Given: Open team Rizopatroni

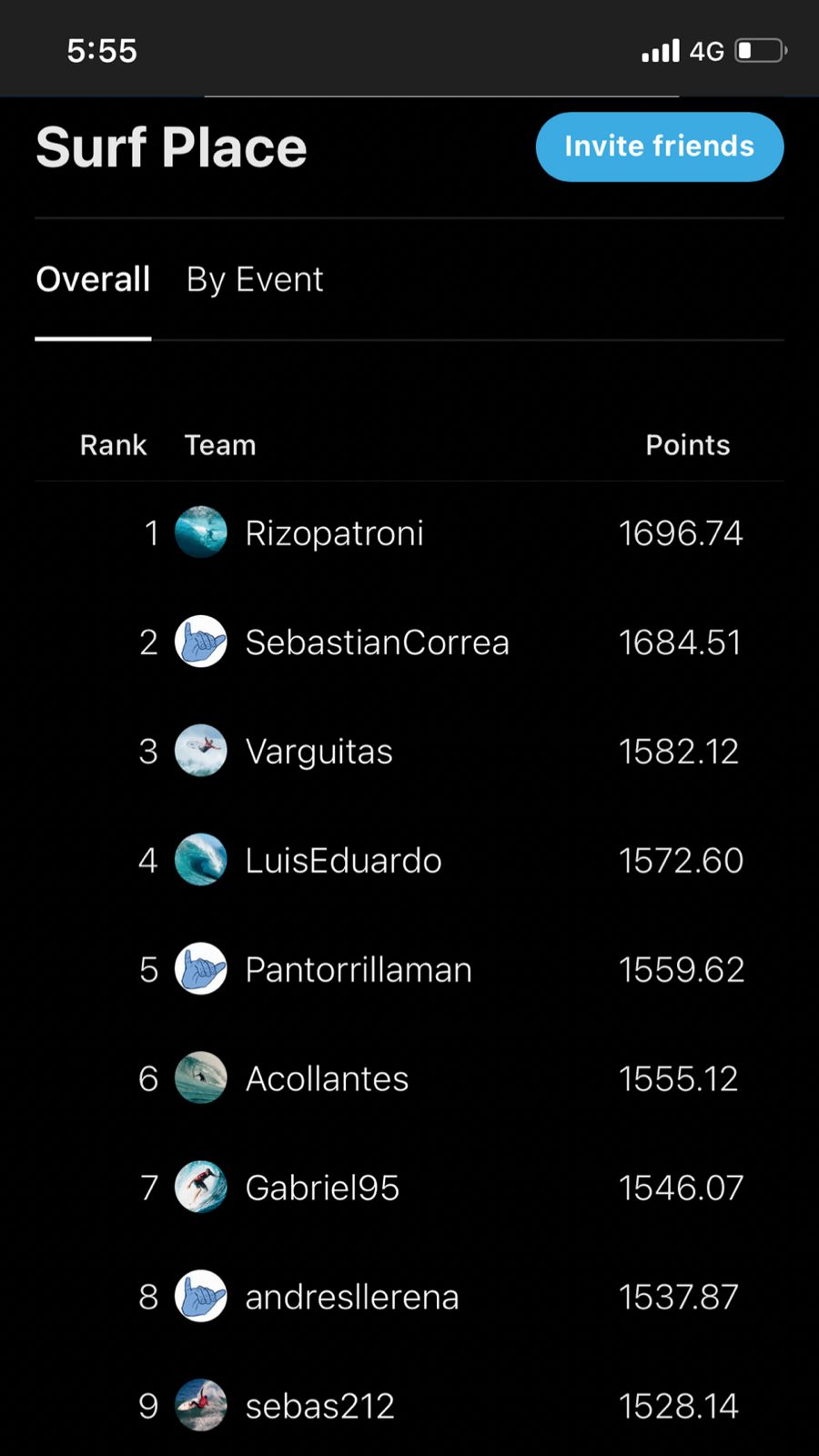Looking at the screenshot, I should [409, 532].
